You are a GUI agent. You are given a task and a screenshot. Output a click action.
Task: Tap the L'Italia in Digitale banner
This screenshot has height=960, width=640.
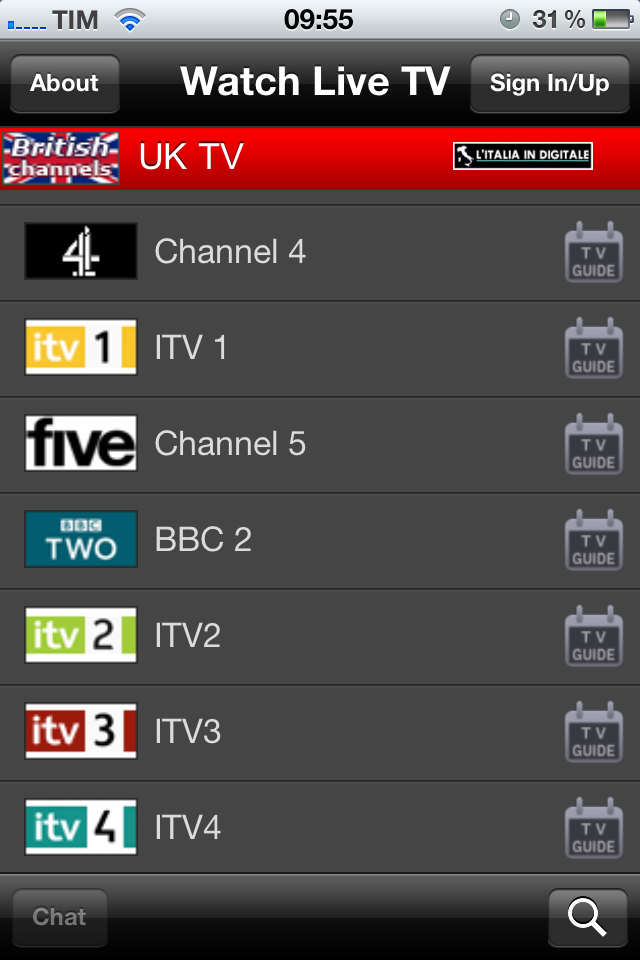pos(522,156)
